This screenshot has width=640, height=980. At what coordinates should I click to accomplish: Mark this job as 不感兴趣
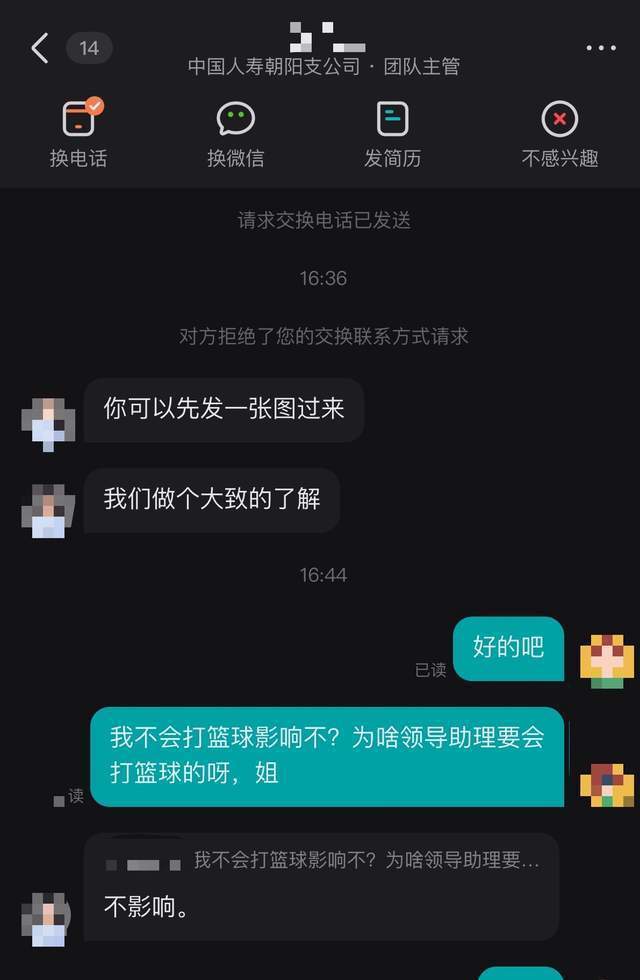tap(560, 133)
